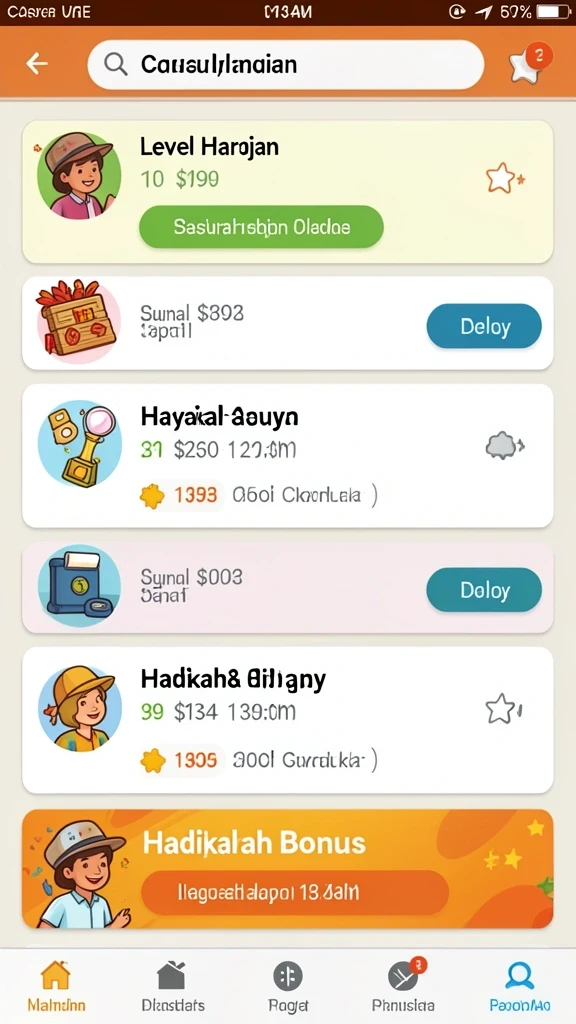Switch to the Malnainn home tab

(56, 986)
